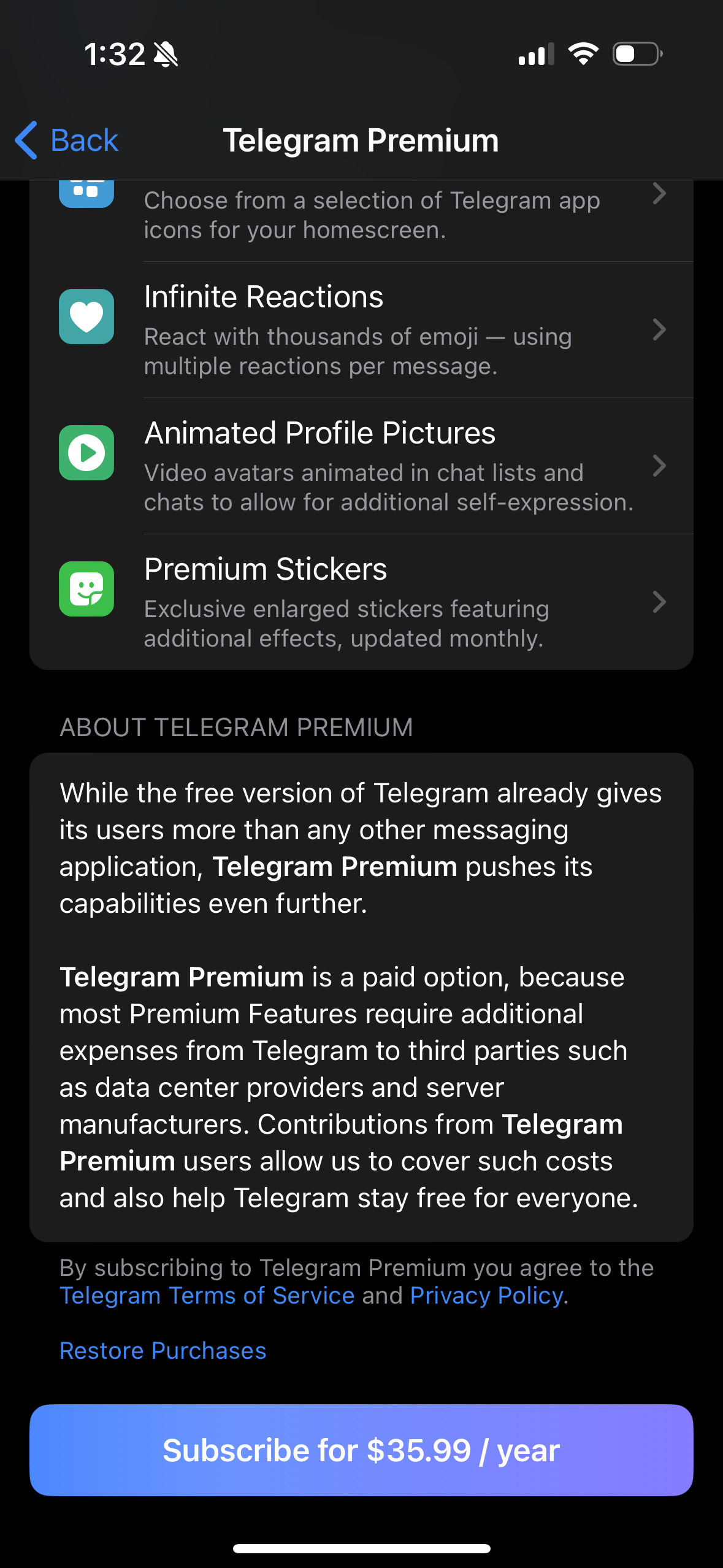
Task: Open the Premium Stickers sticker icon
Action: (86, 588)
